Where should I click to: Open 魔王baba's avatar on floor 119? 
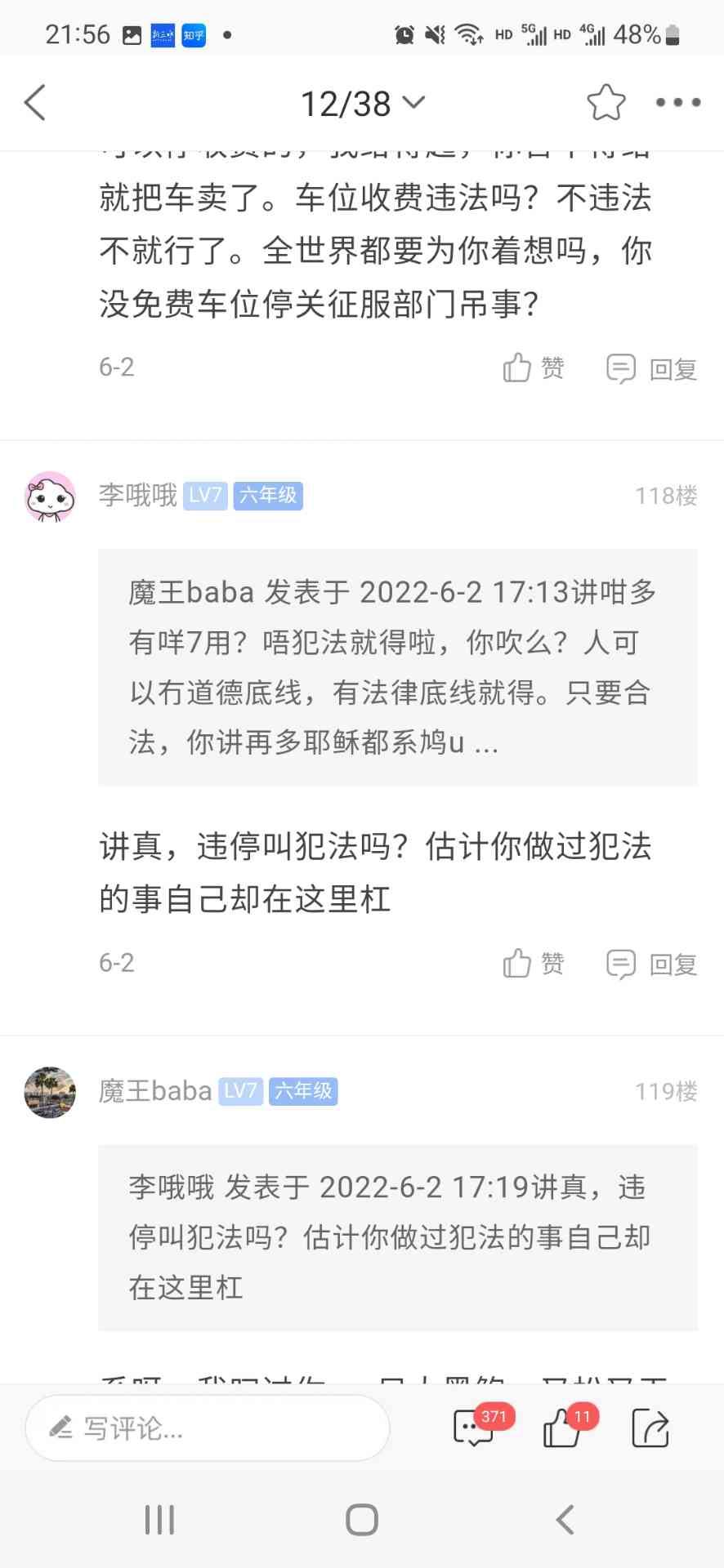pos(50,1092)
